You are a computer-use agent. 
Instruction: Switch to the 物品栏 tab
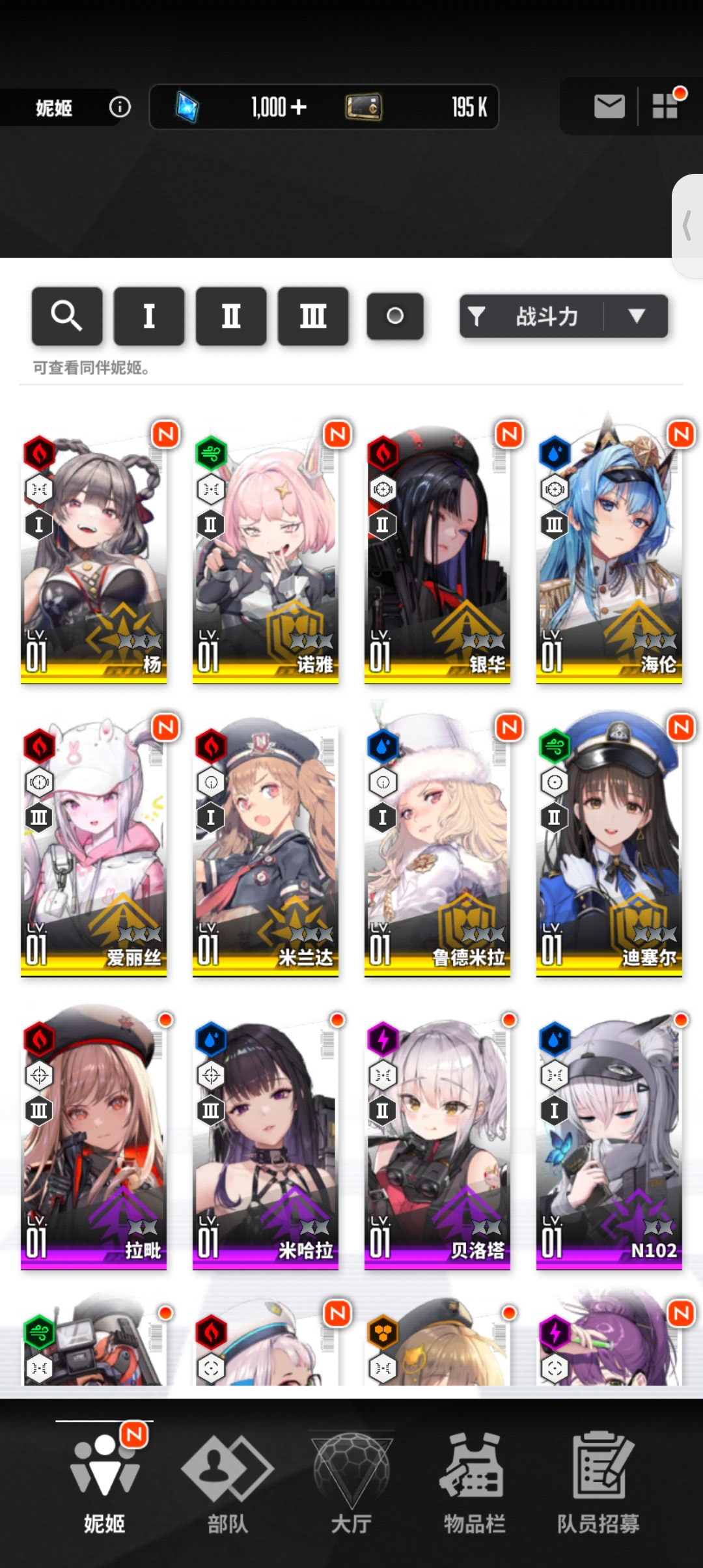tap(475, 1481)
